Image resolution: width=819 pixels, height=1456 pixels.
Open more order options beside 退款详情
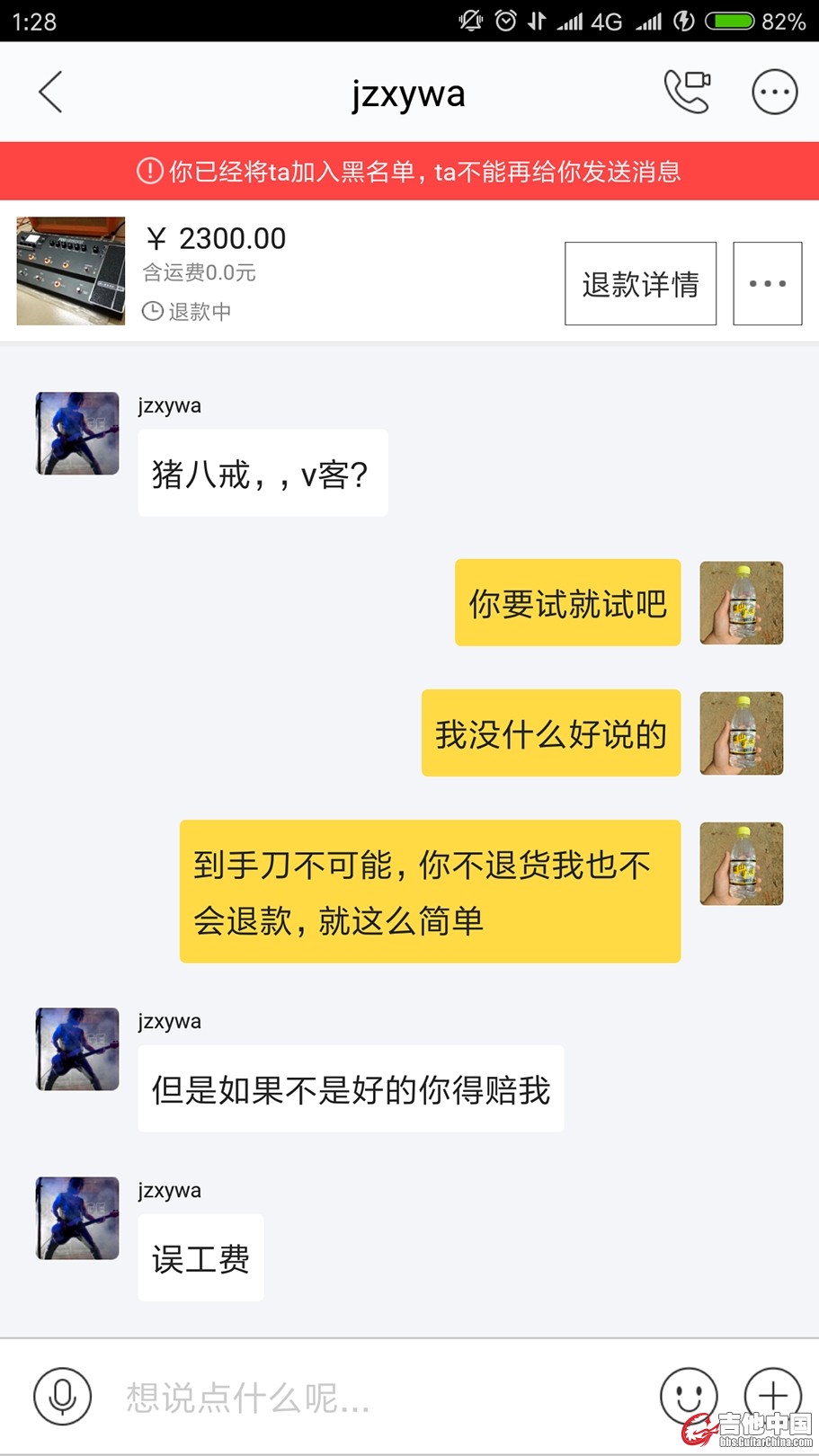click(x=767, y=284)
